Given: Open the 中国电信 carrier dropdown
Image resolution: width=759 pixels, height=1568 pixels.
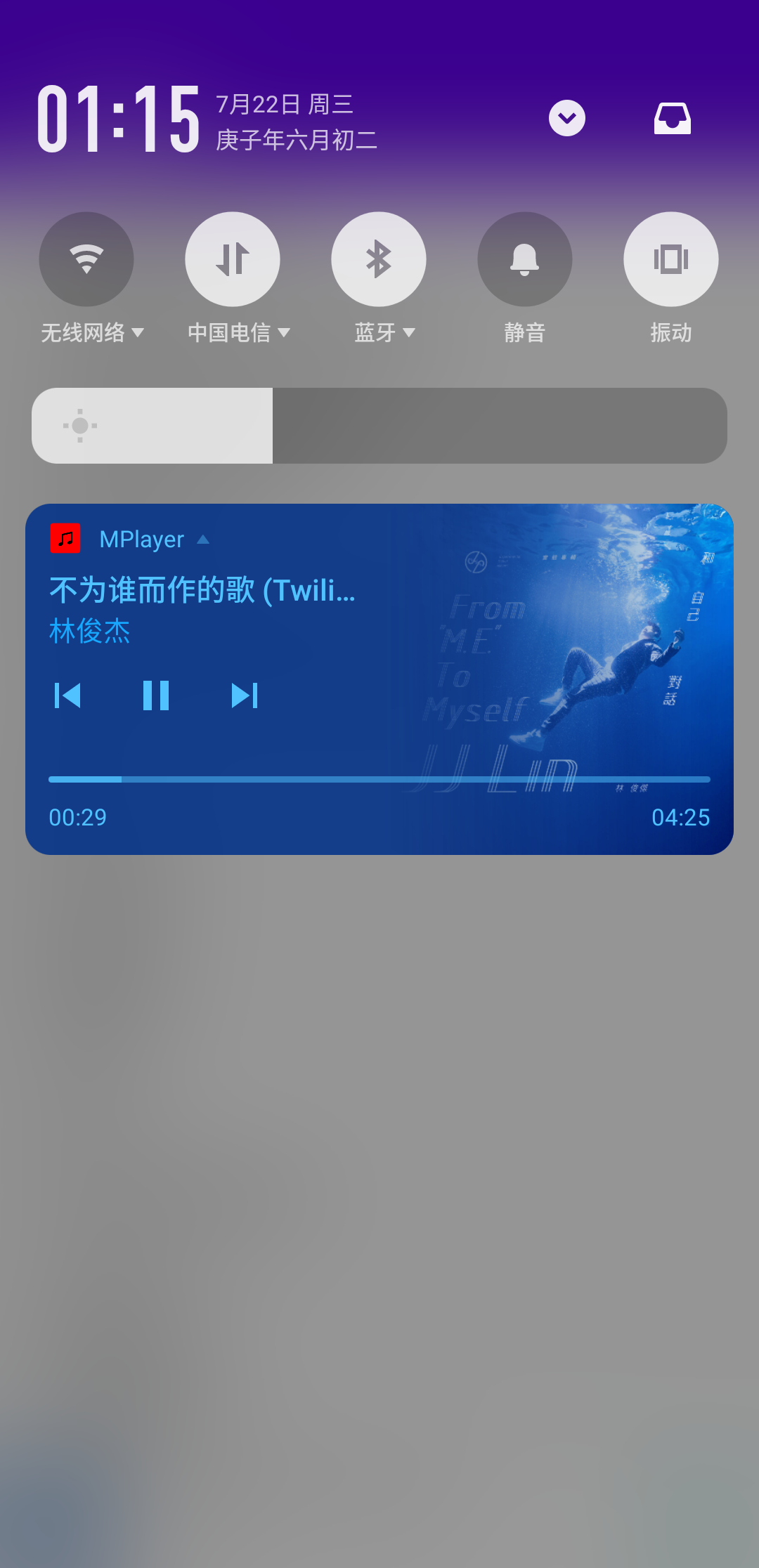Looking at the screenshot, I should (285, 332).
